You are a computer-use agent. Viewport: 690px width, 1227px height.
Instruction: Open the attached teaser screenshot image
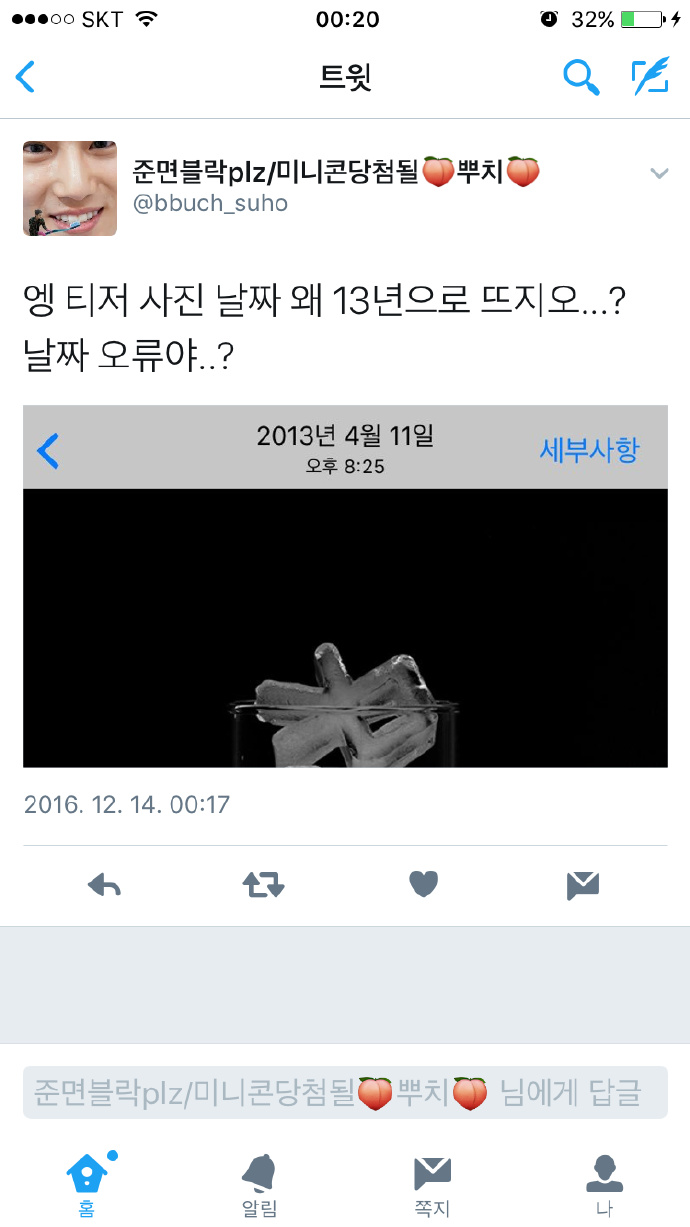[345, 586]
